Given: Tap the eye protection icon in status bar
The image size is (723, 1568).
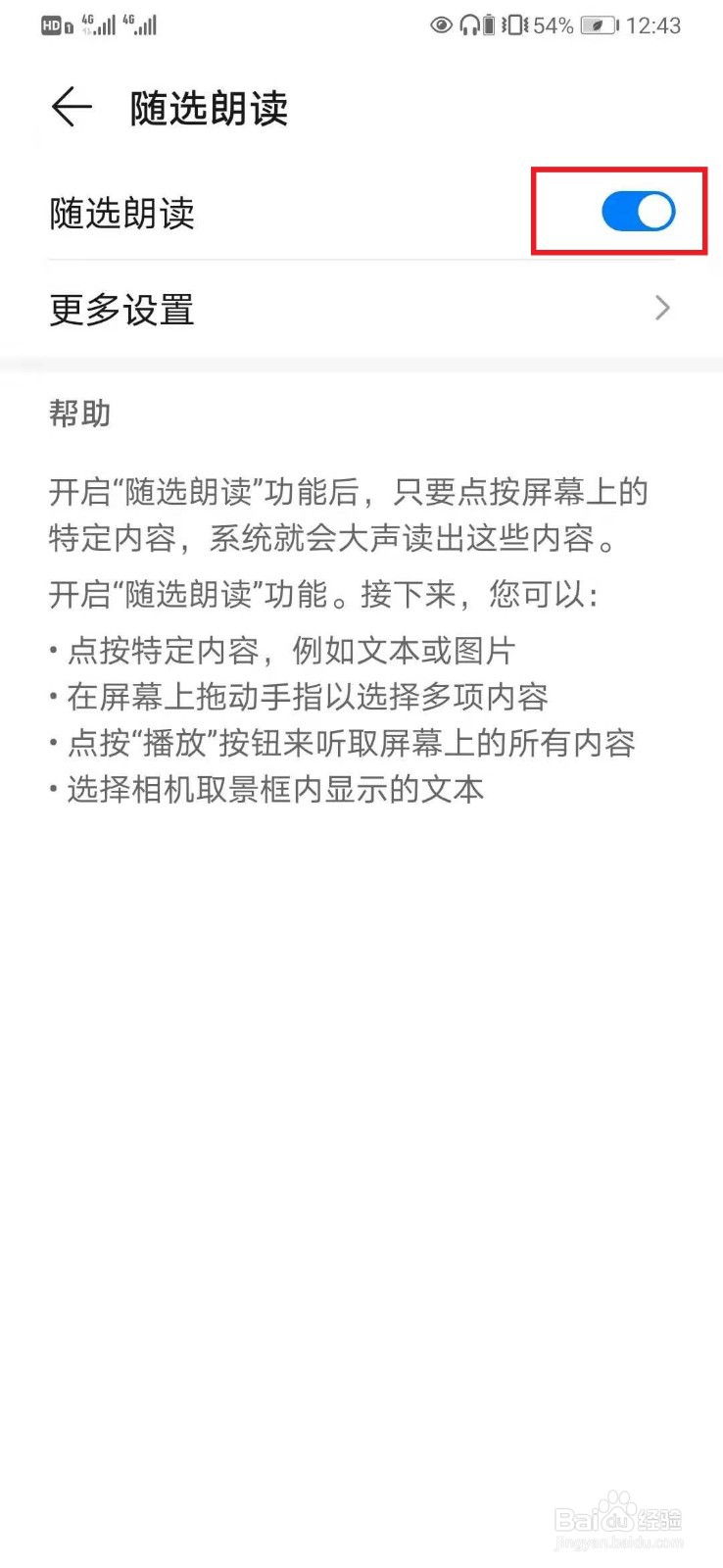Looking at the screenshot, I should click(x=443, y=24).
